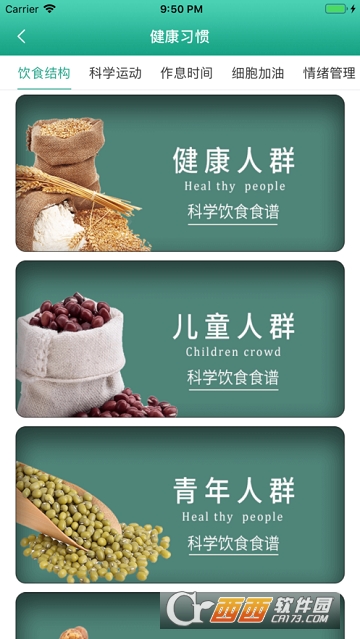Open the 情绪管理 tab
The height and width of the screenshot is (639, 360).
point(329,73)
